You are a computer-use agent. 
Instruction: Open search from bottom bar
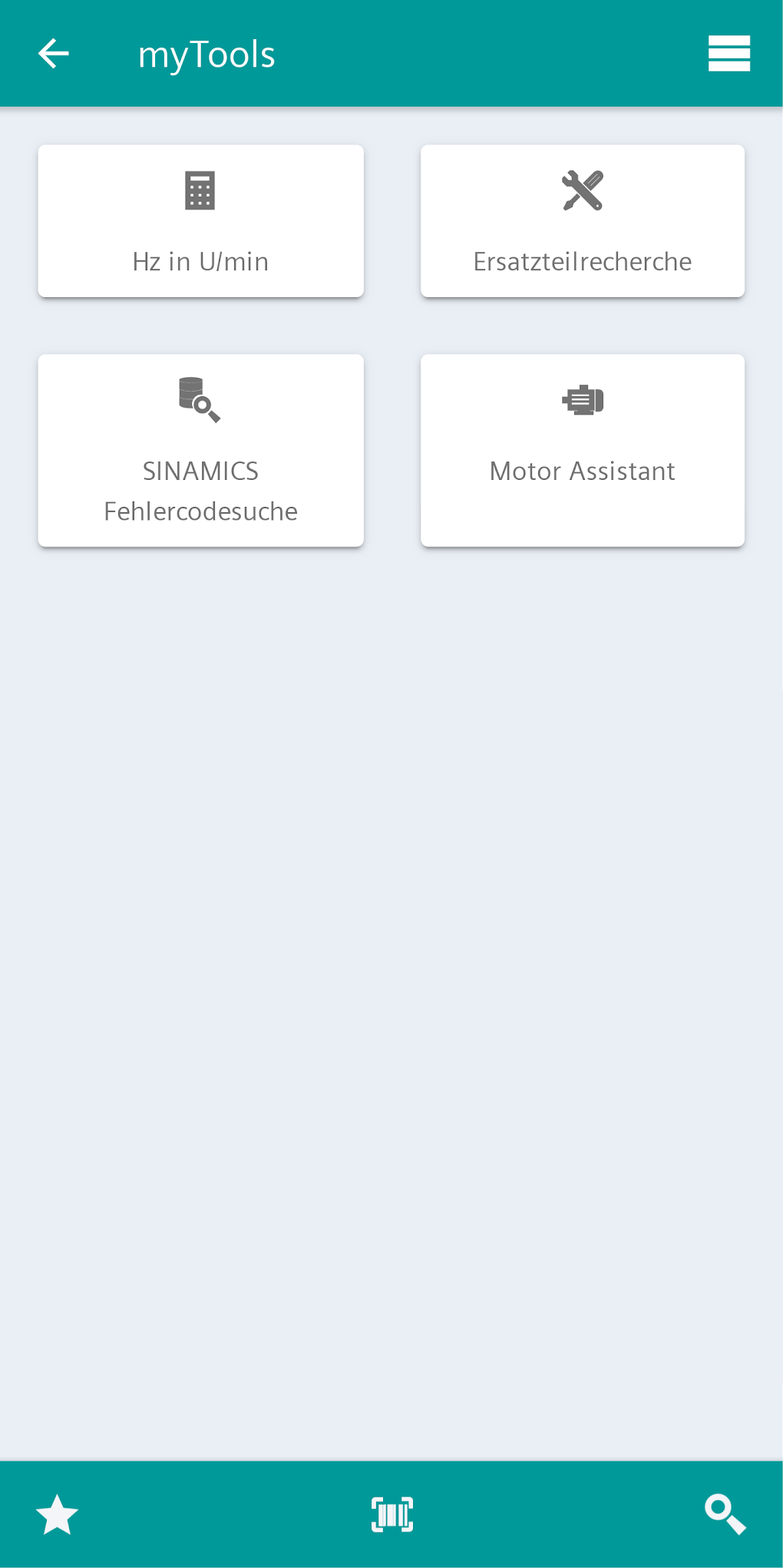click(x=725, y=1514)
